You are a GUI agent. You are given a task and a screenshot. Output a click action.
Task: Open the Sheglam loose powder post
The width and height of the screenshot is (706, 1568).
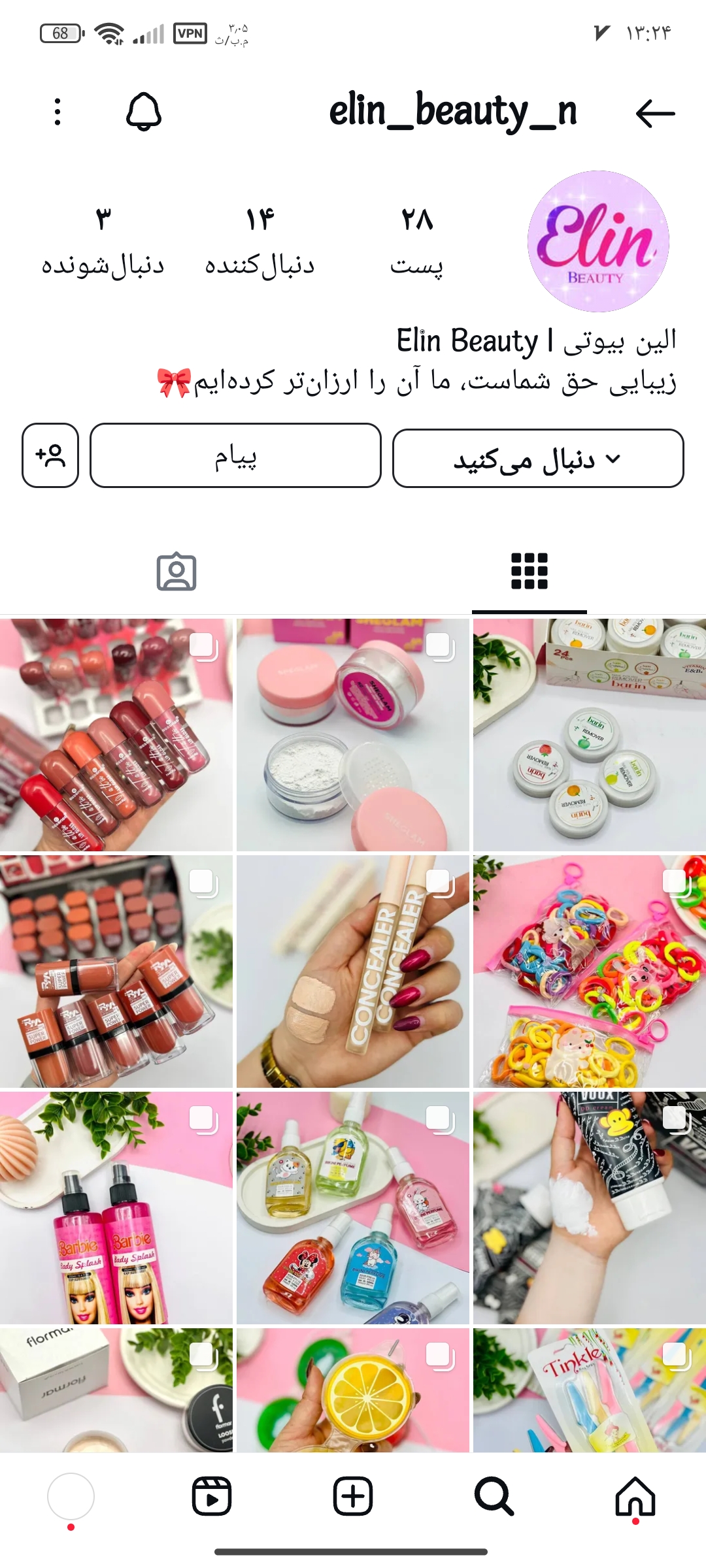352,735
